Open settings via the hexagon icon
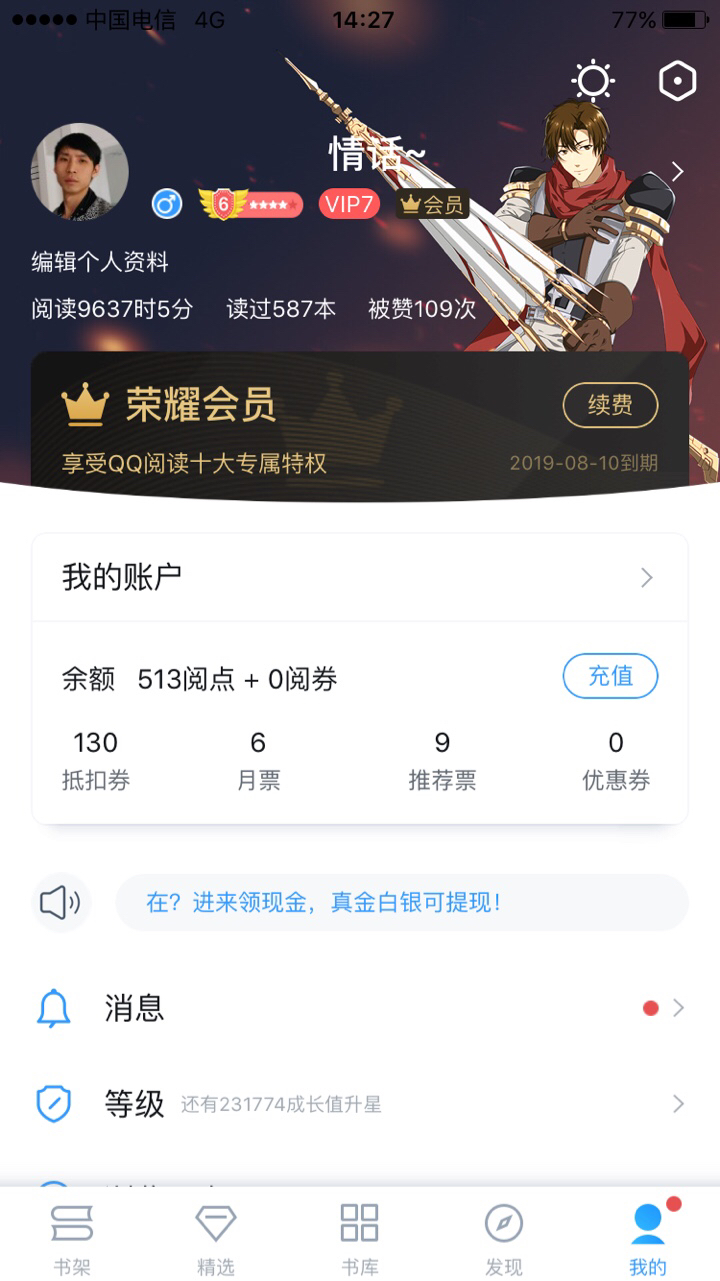Image resolution: width=720 pixels, height=1281 pixels. click(x=677, y=82)
